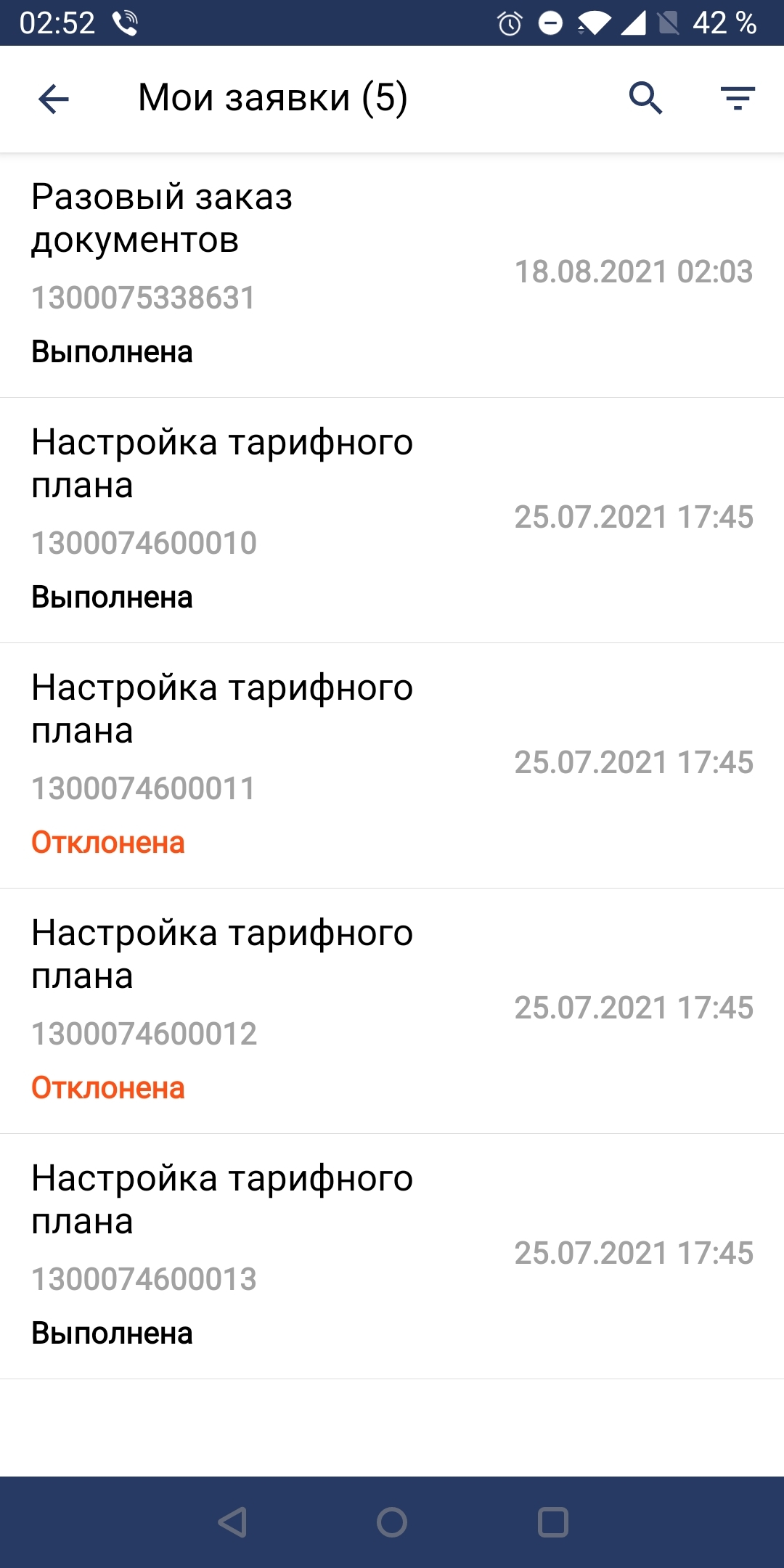Open request Разовый заказ документов 1300075338631
Viewport: 784px width, 1568px height.
pyautogui.click(x=392, y=274)
